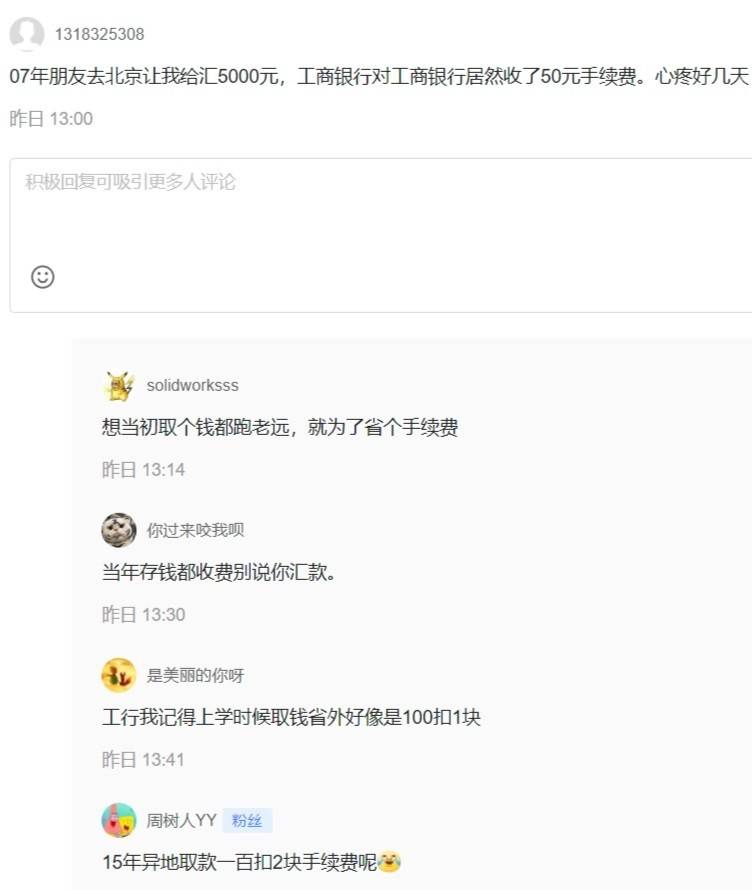View solidworksss's profile

[192, 385]
